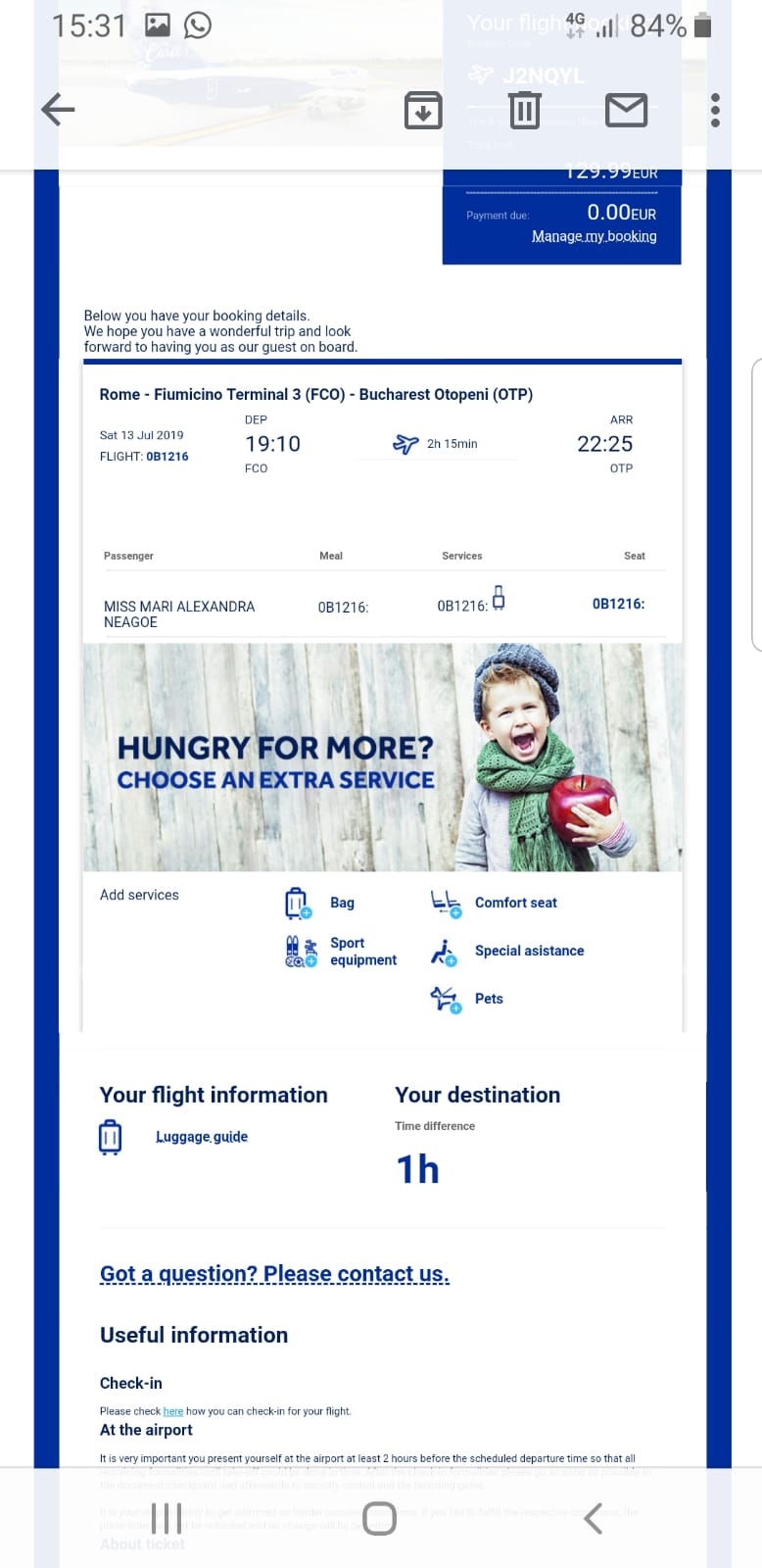Tap the Hungry for more banner
Screen dimensions: 762x1568
383,758
